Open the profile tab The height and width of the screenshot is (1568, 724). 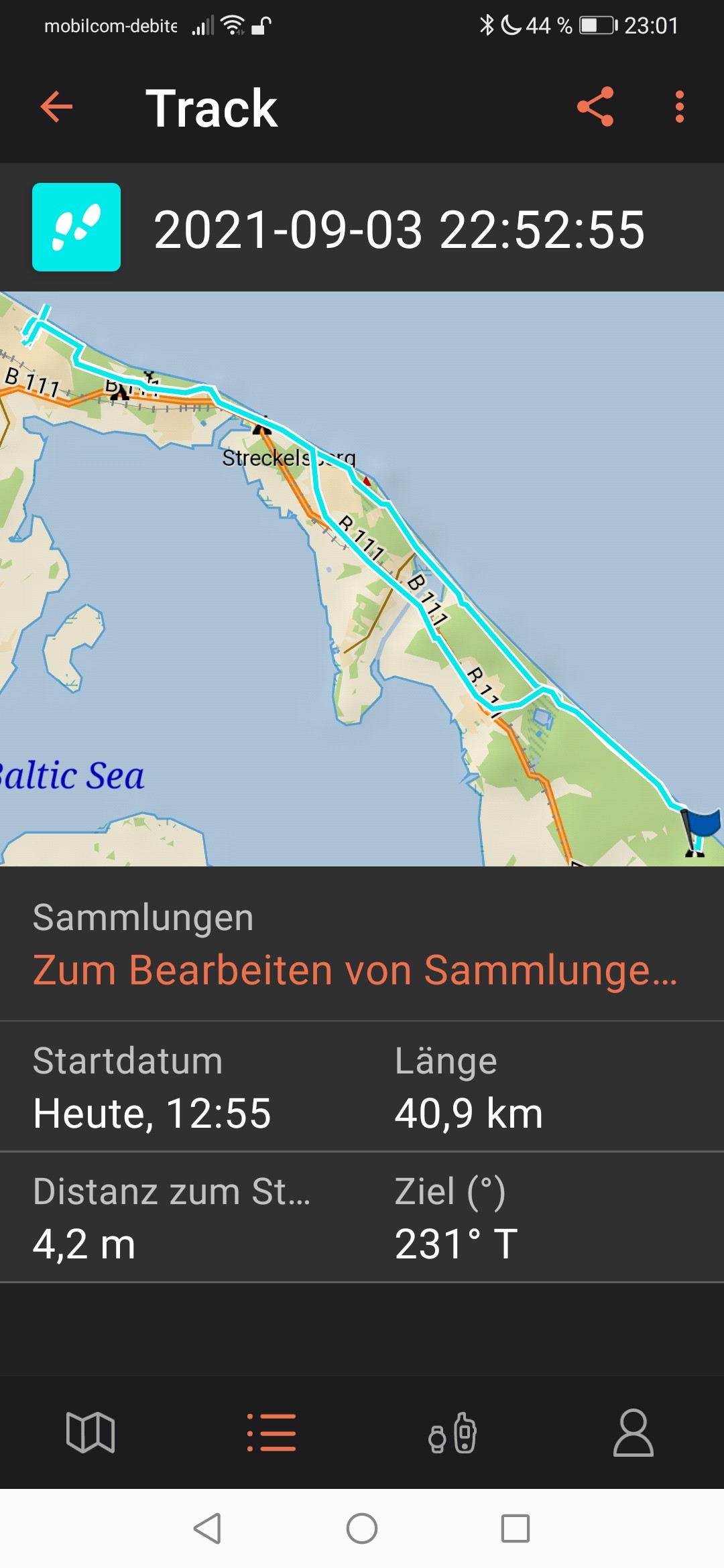pos(633,1433)
